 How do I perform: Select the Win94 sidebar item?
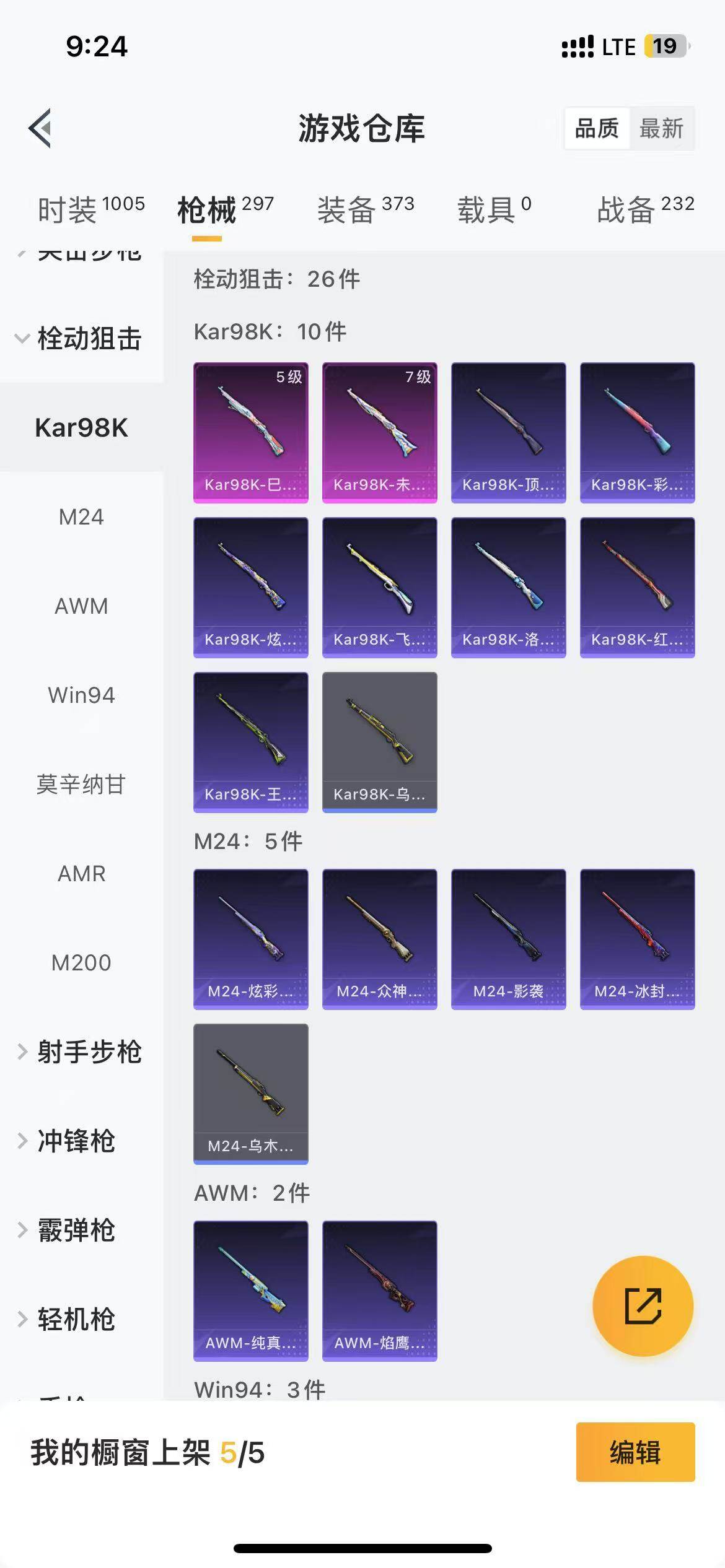tap(81, 695)
